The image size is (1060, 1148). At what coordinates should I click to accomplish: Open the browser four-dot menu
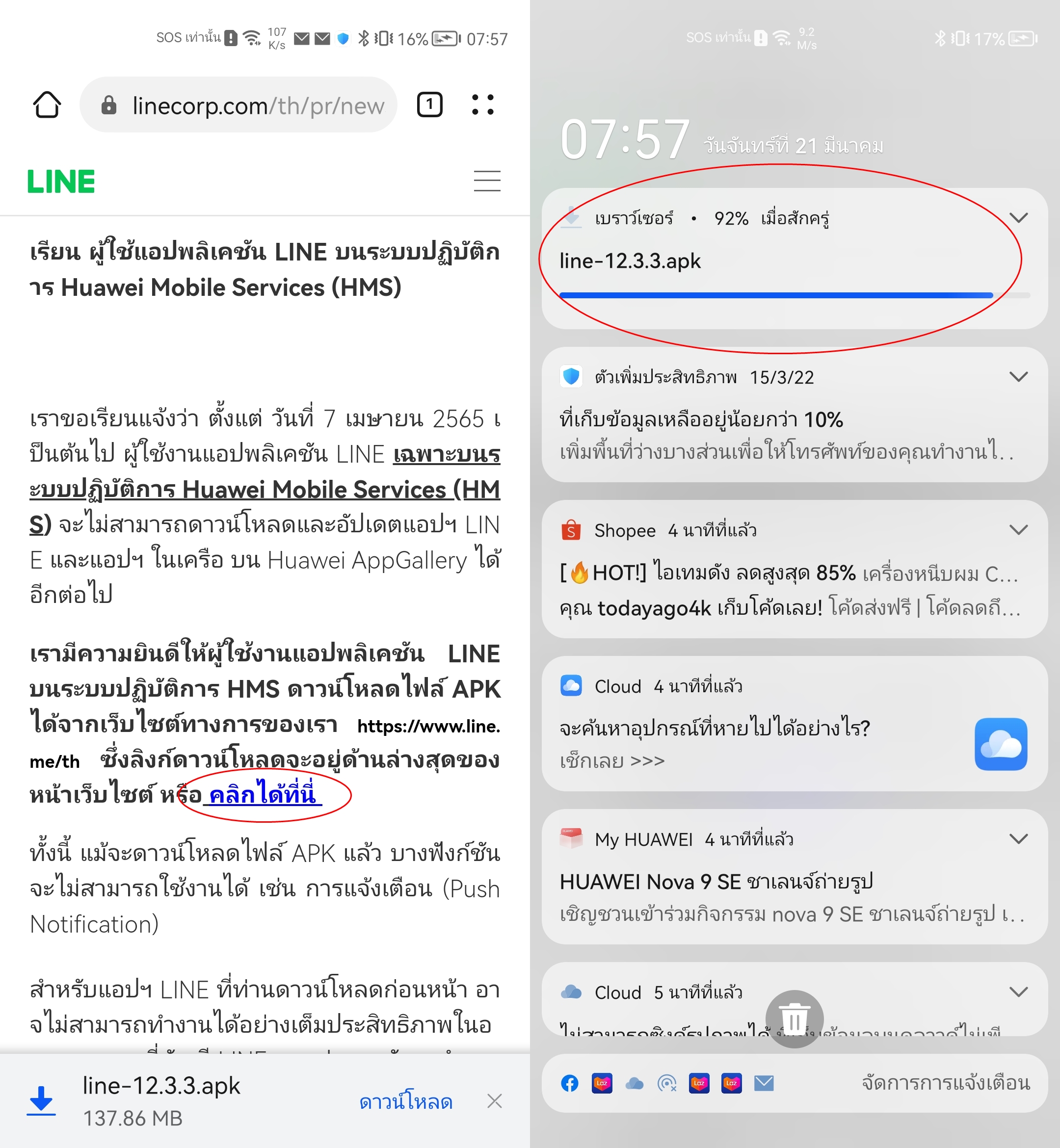coord(482,105)
